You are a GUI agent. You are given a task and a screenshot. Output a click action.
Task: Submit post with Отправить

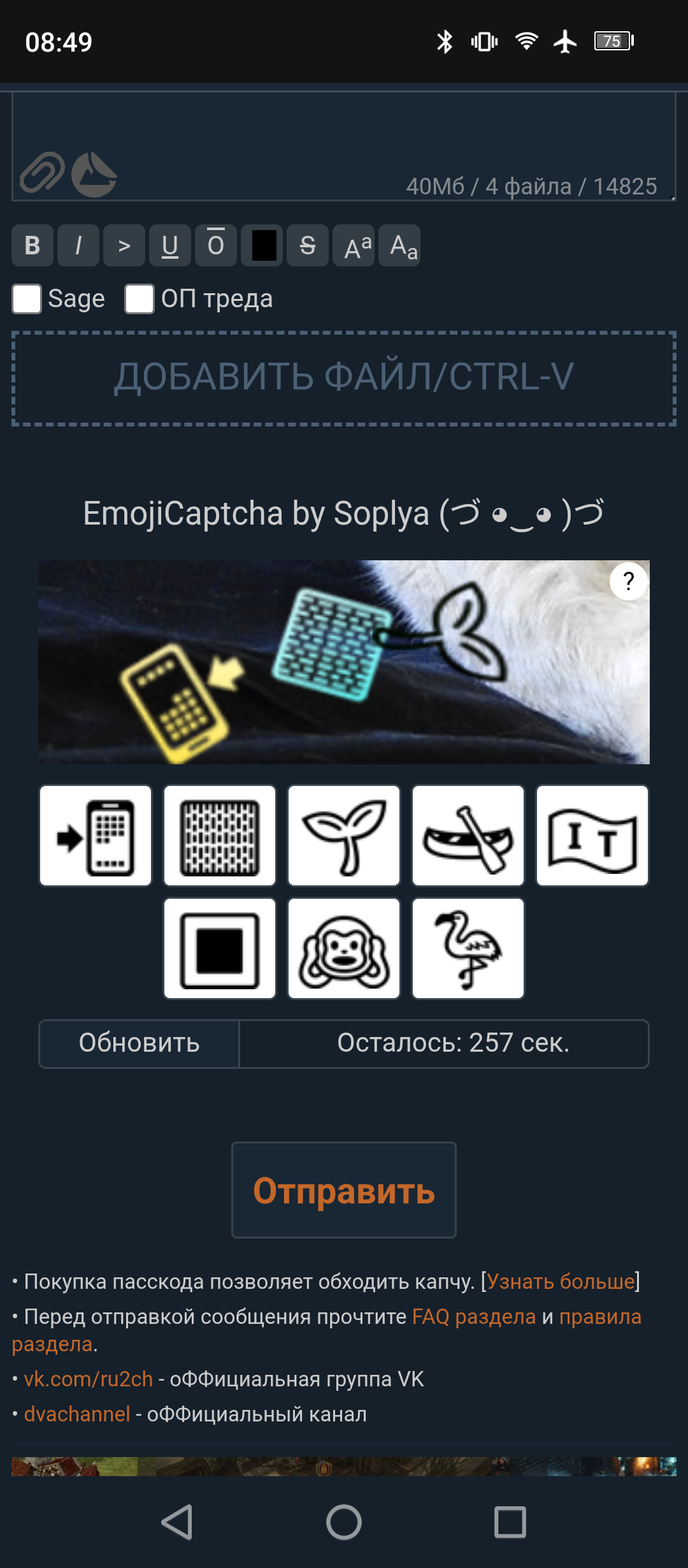(x=344, y=1190)
